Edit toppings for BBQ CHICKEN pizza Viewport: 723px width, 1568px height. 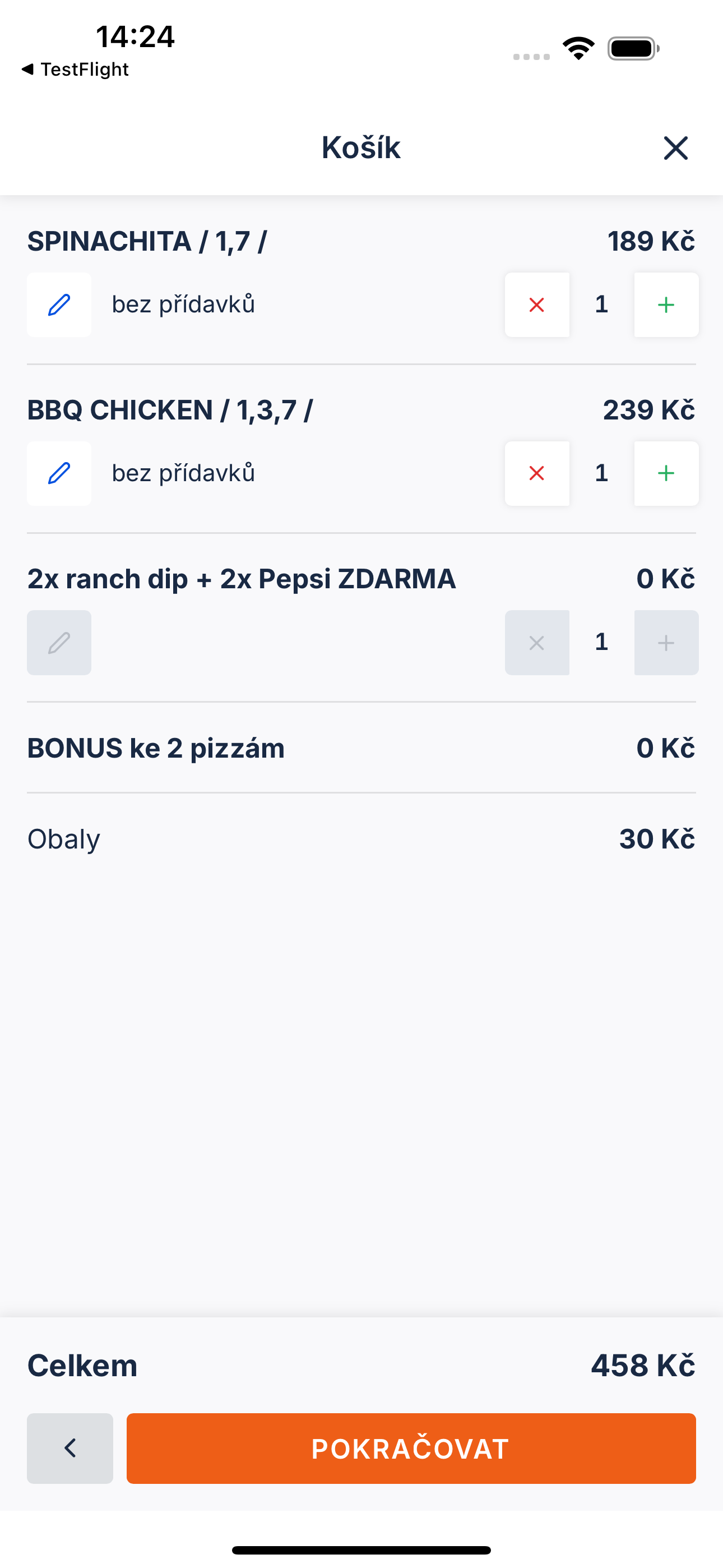(x=59, y=473)
